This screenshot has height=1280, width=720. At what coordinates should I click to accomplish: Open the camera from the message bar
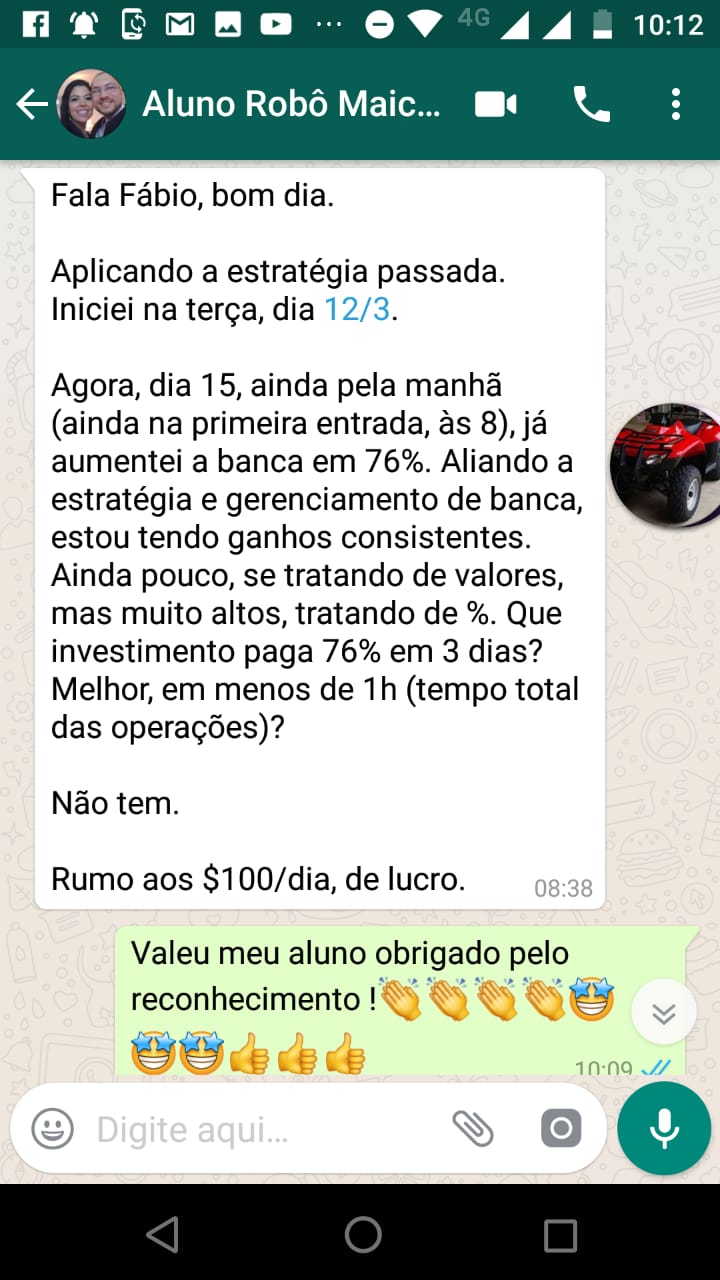(561, 1130)
